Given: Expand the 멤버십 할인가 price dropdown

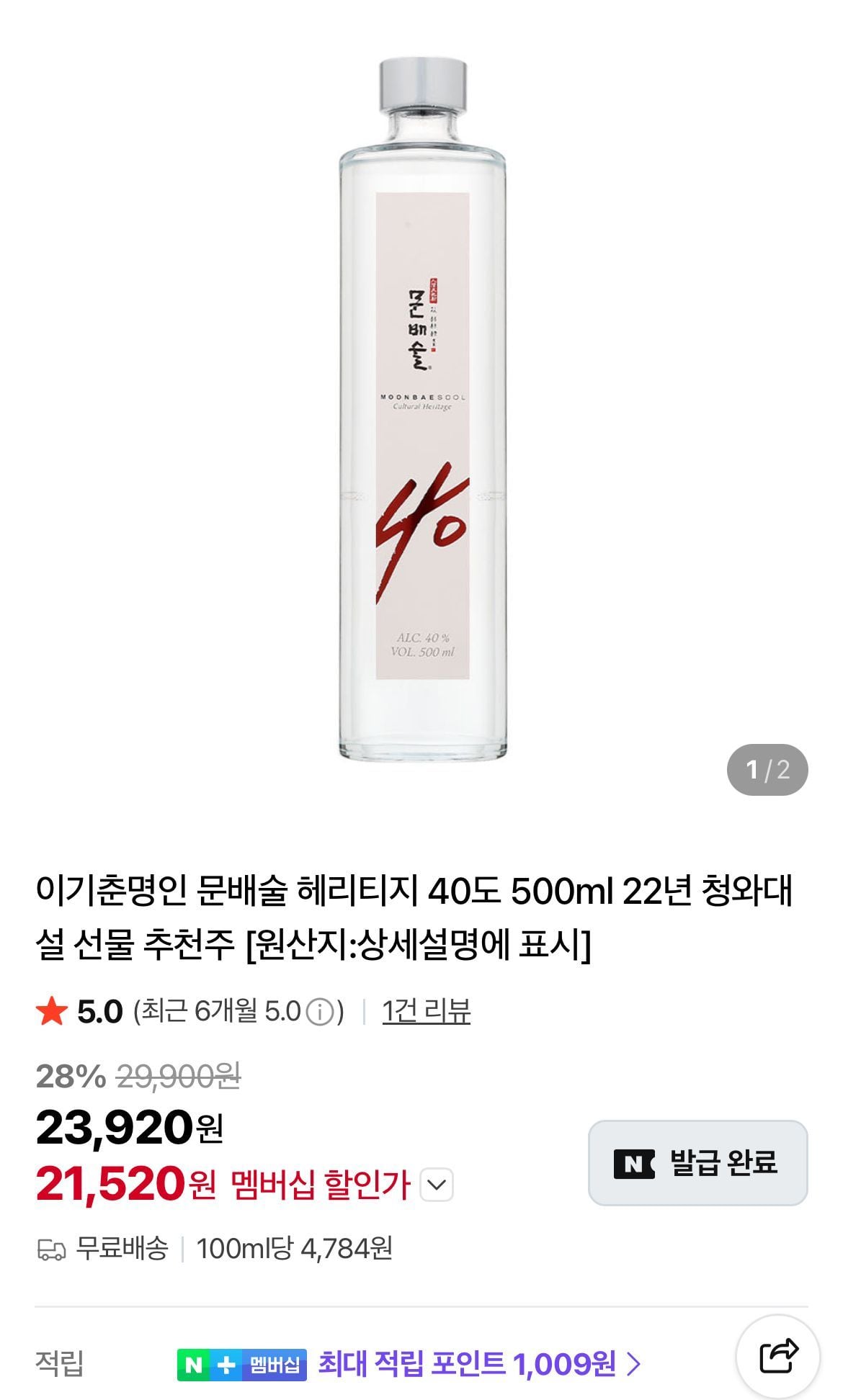Looking at the screenshot, I should 436,1185.
